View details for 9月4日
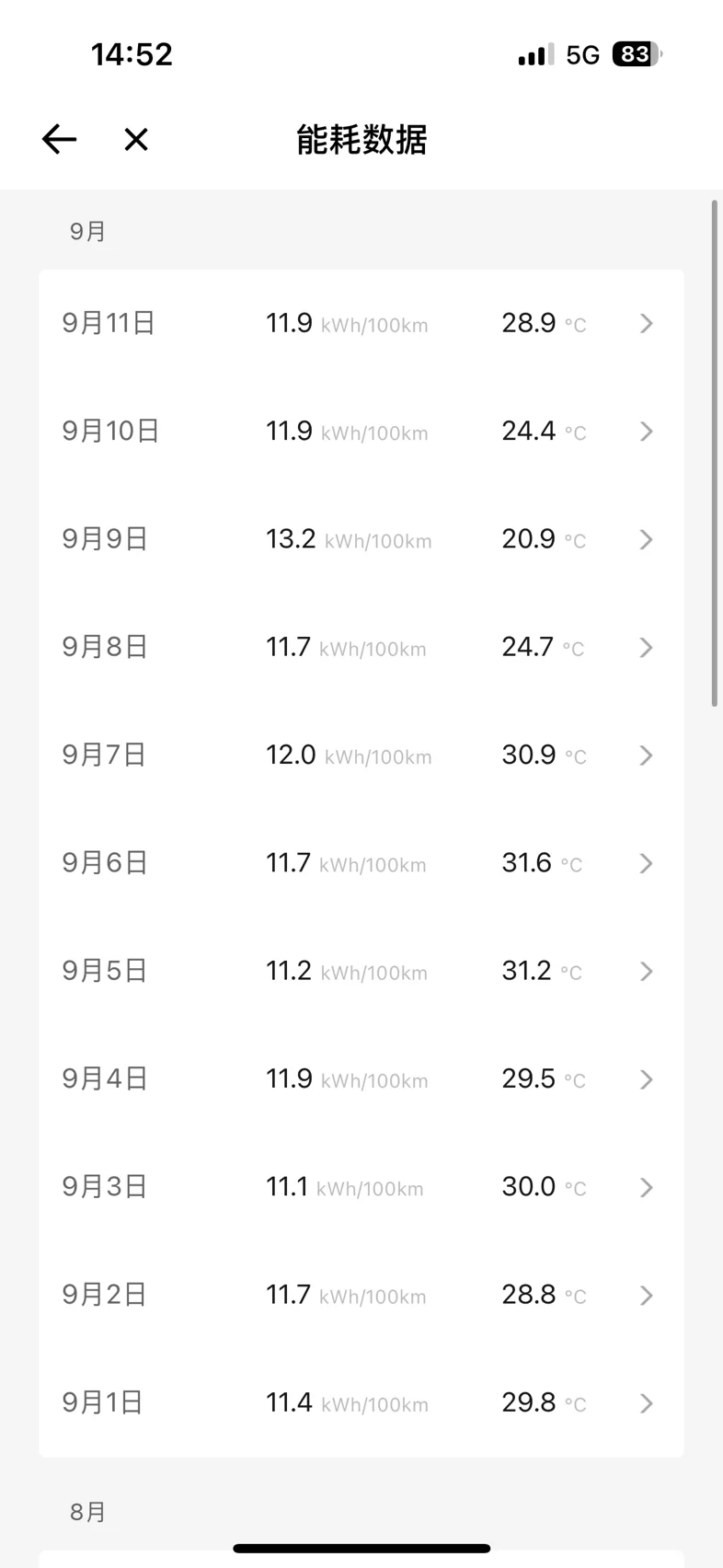Image resolution: width=723 pixels, height=1568 pixels. tap(361, 1078)
